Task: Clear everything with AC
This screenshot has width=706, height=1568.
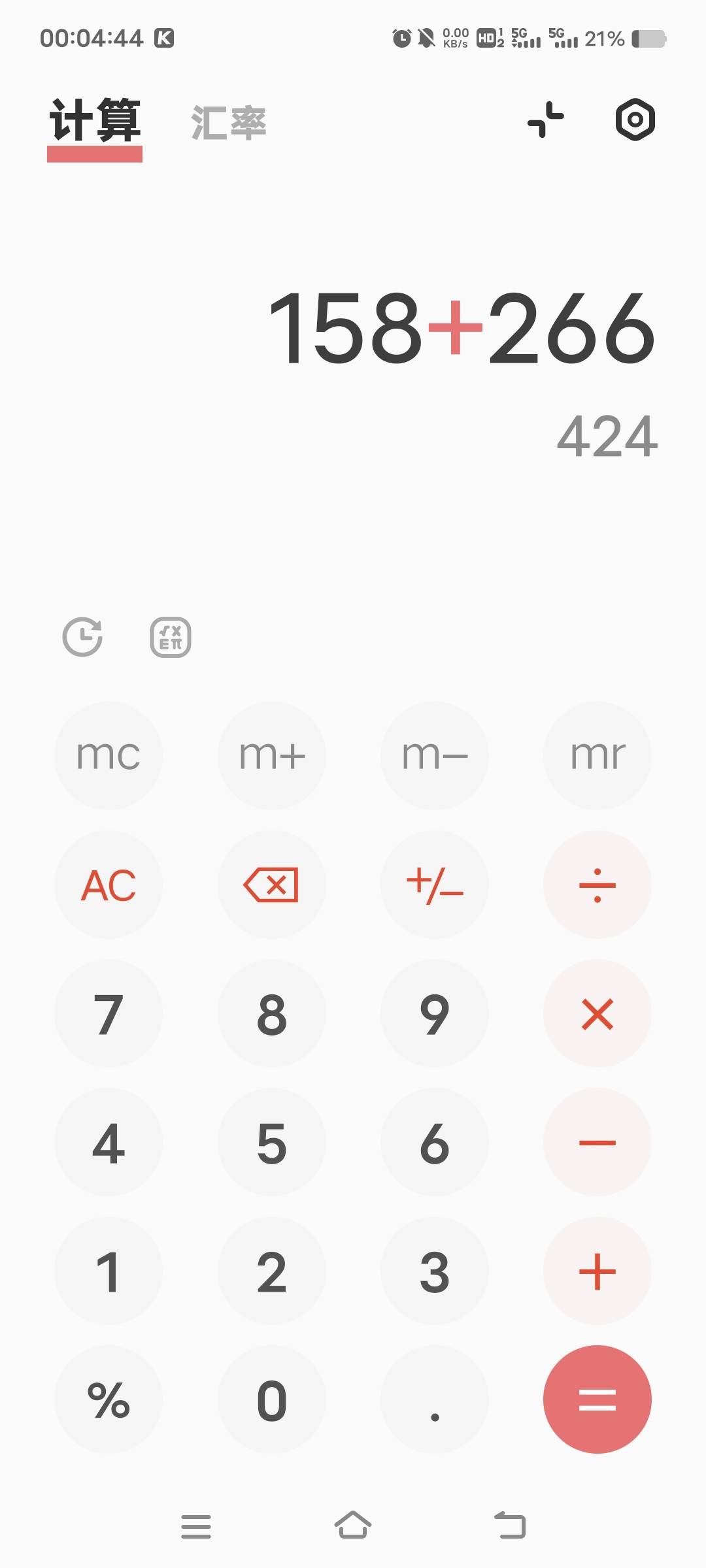Action: pyautogui.click(x=109, y=885)
